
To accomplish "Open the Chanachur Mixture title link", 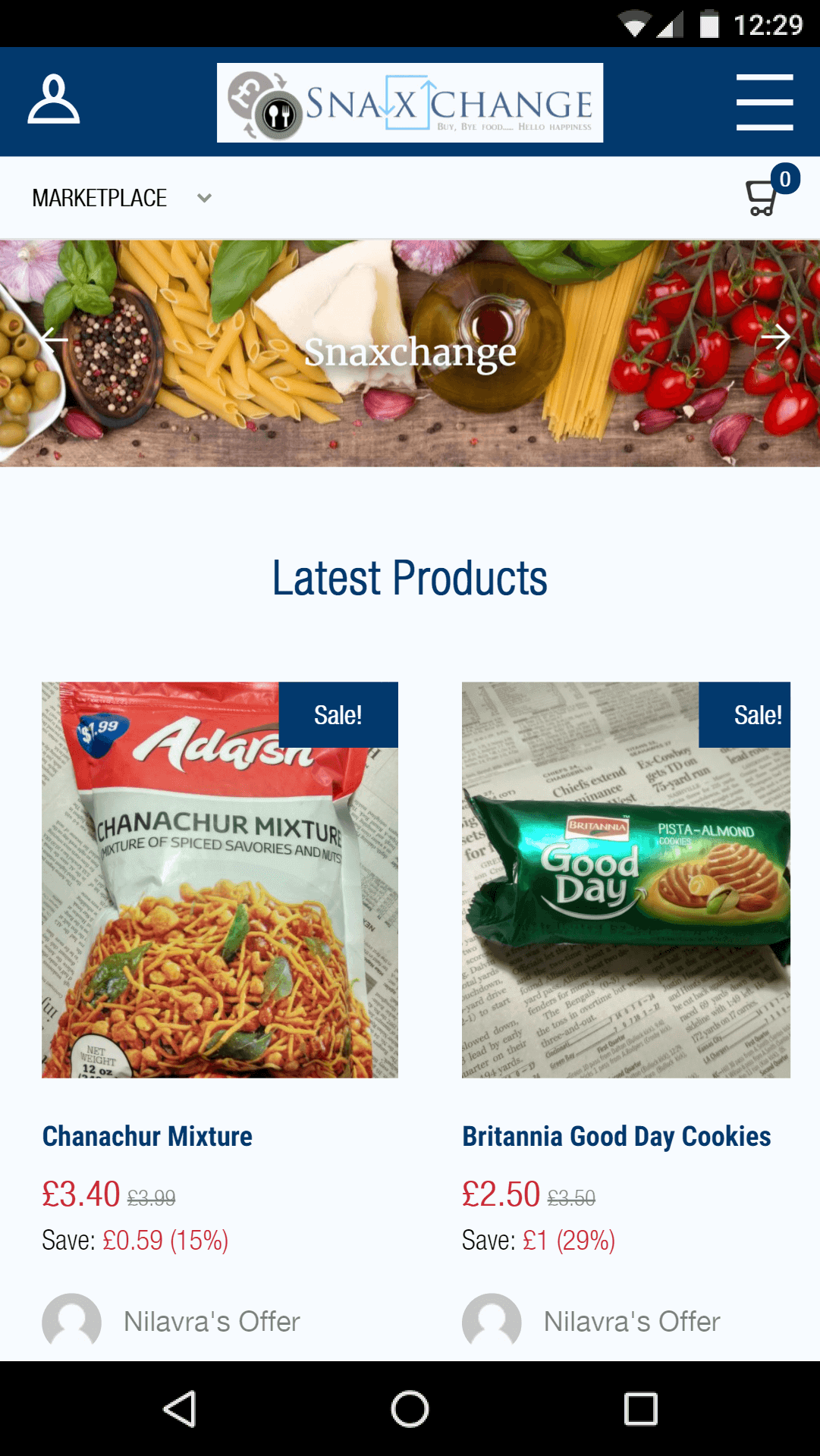I will pyautogui.click(x=147, y=1136).
